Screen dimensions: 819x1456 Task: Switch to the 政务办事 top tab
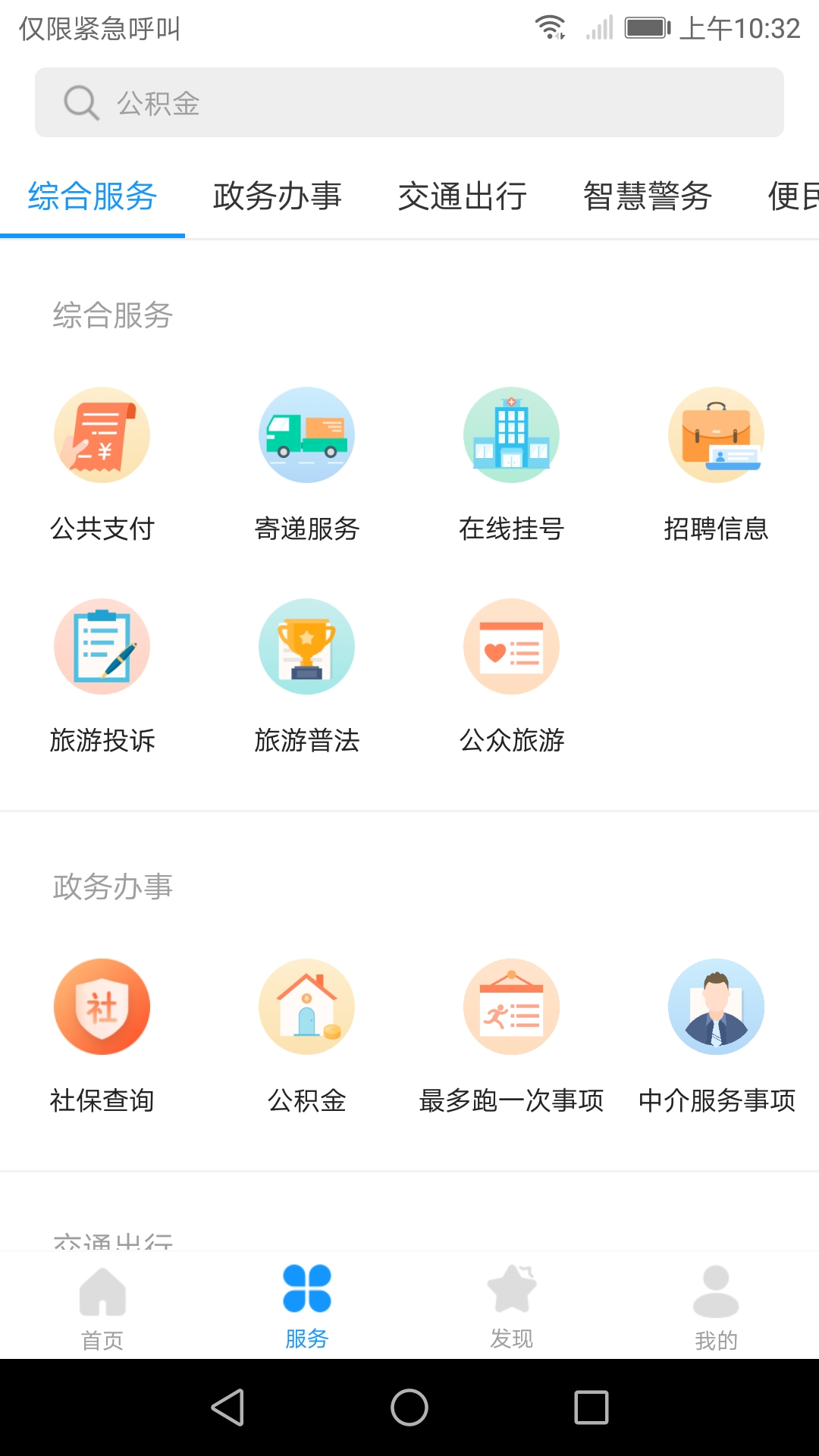[277, 196]
